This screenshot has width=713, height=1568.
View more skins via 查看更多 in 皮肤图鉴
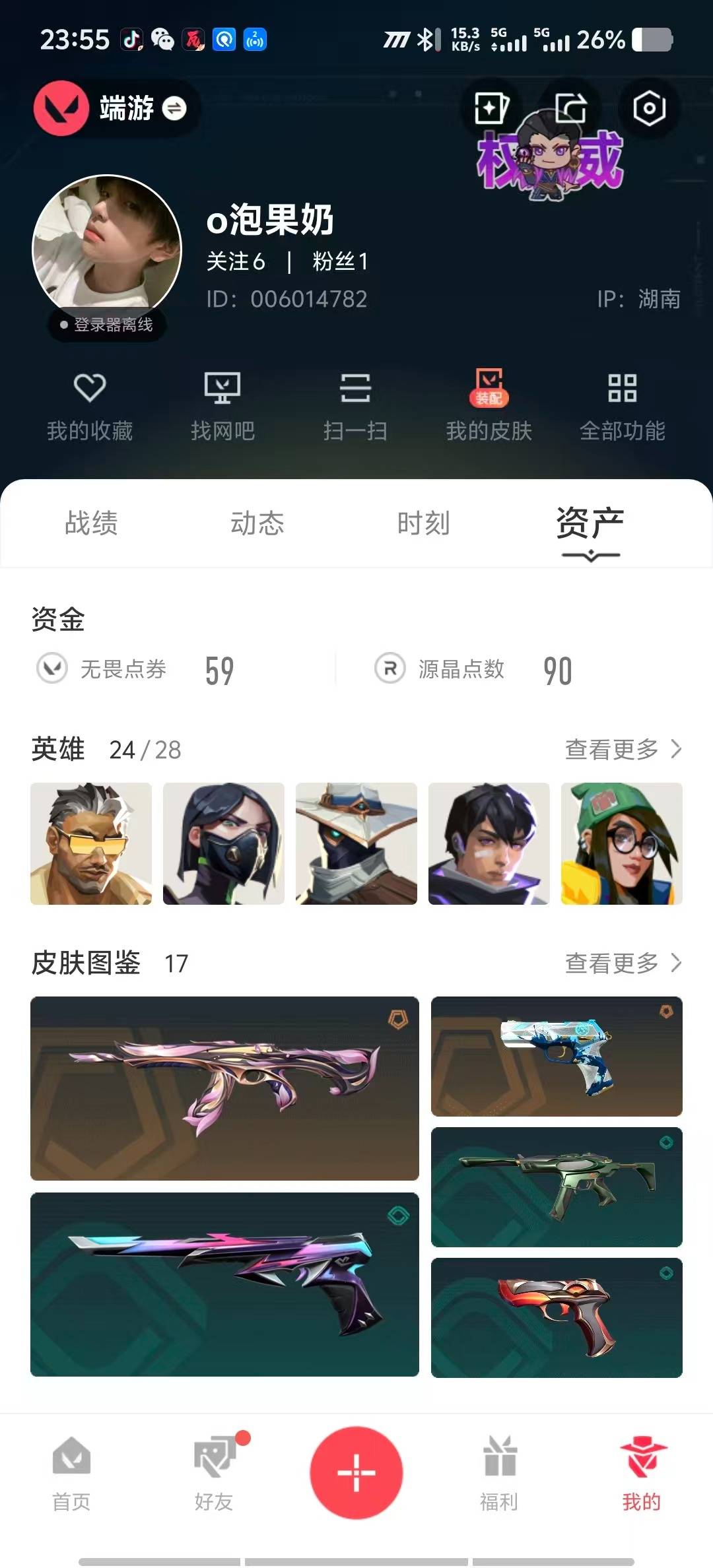(x=623, y=963)
